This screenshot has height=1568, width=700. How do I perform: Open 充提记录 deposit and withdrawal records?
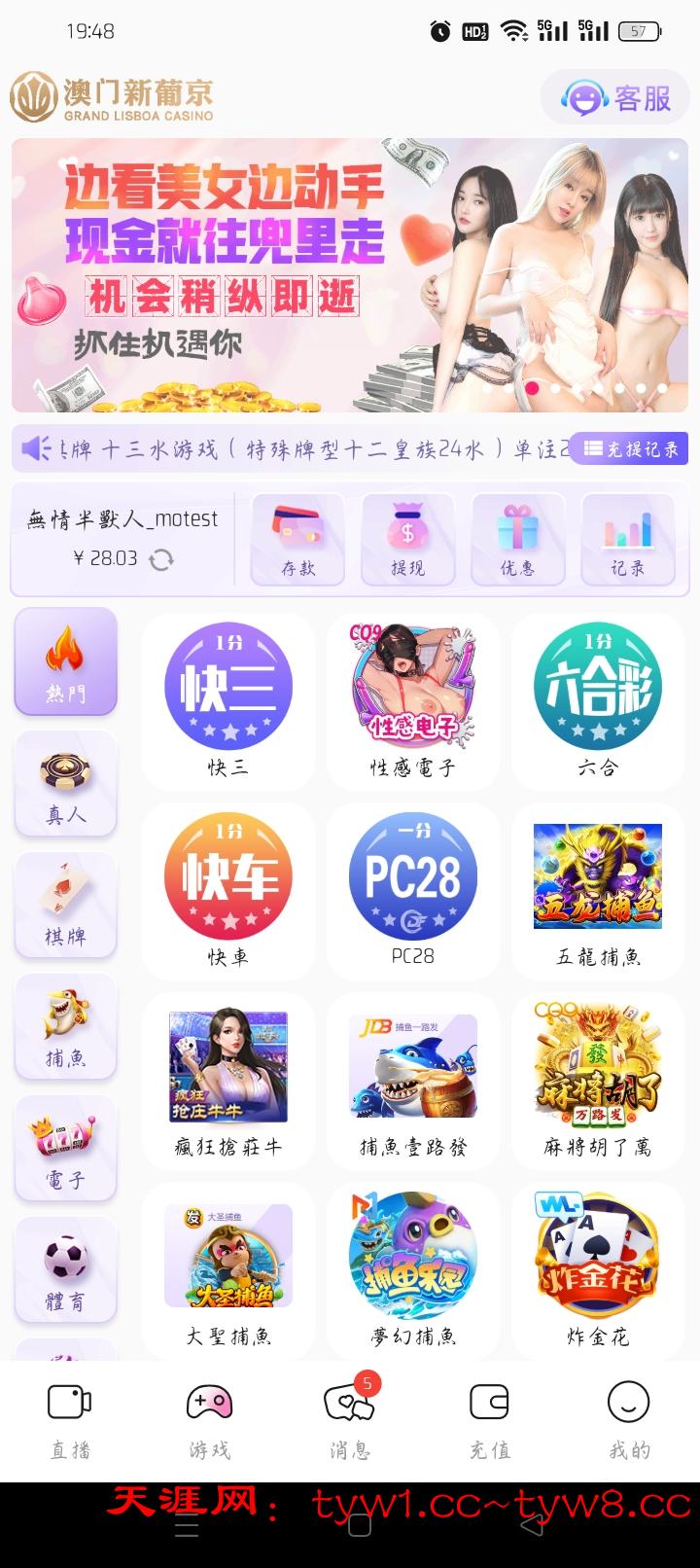[x=631, y=448]
